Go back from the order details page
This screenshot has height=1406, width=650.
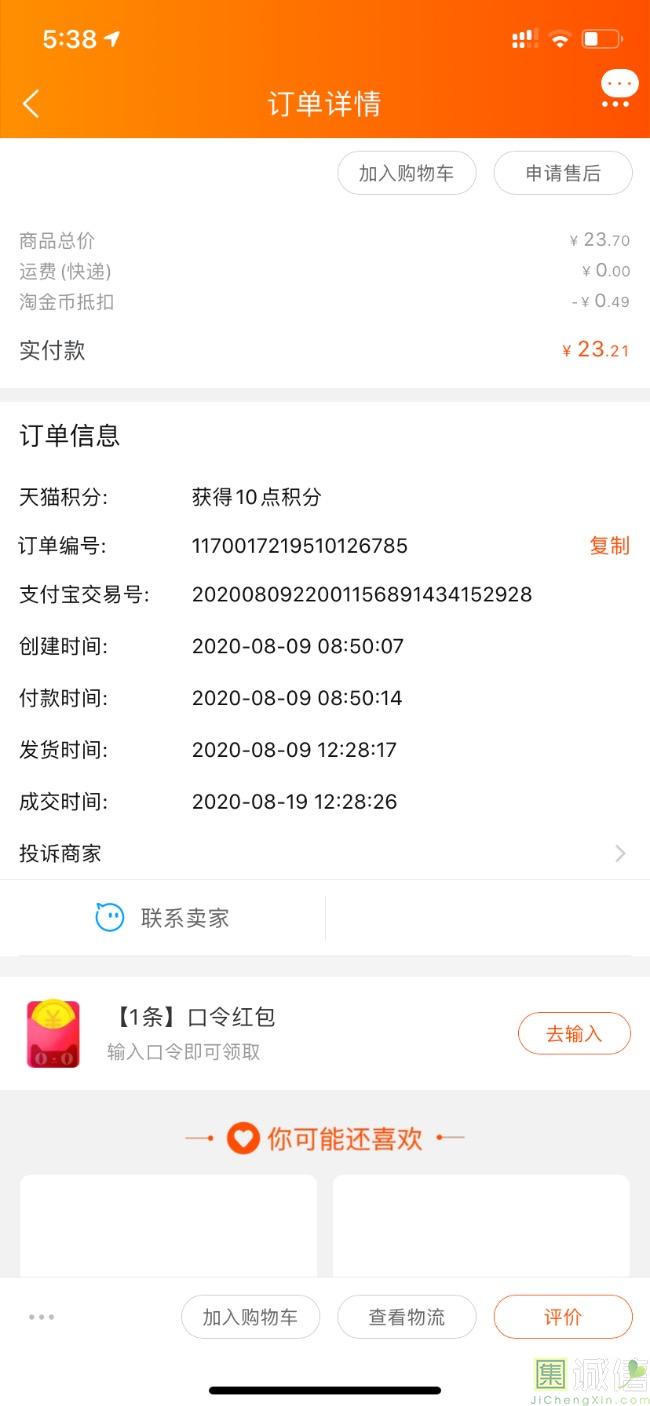[31, 103]
